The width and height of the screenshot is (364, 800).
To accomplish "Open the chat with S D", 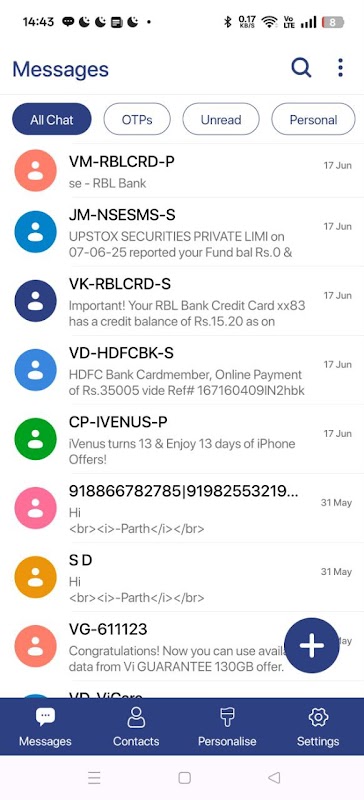I will pos(182,577).
